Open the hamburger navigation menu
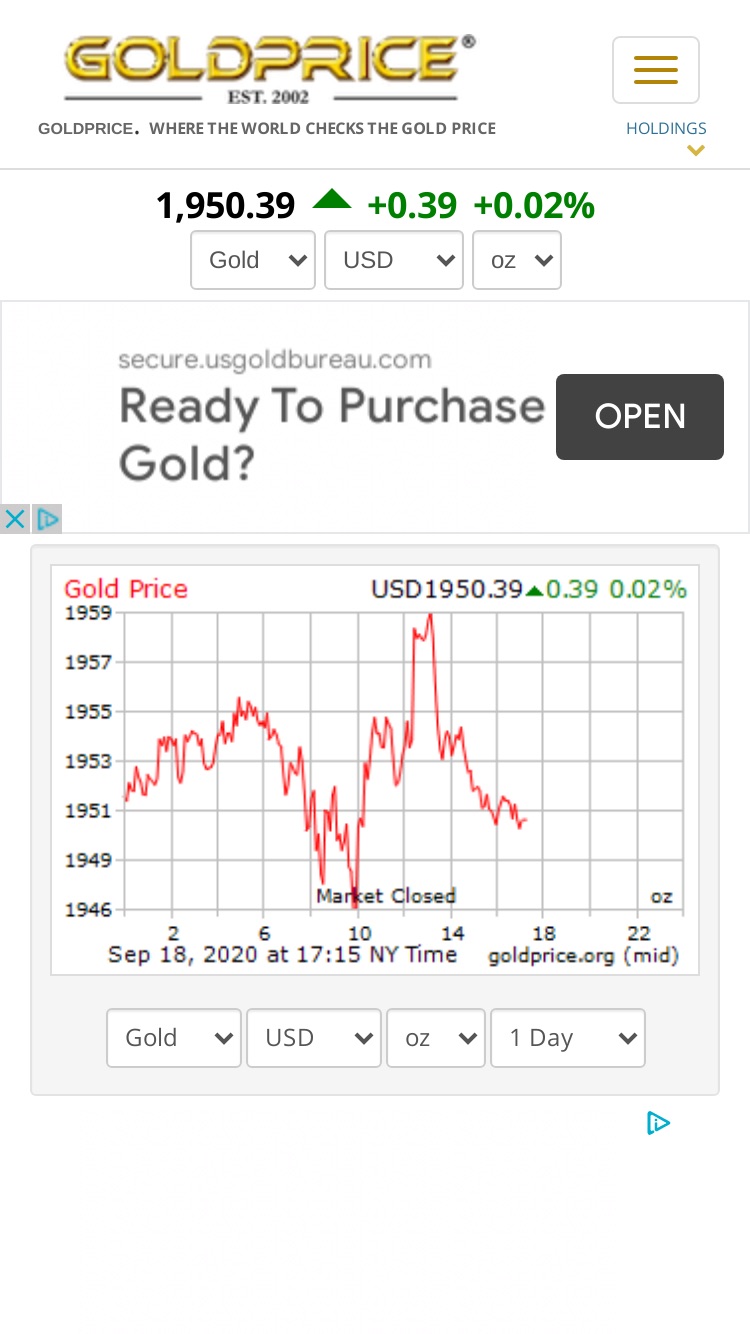Viewport: 750px width, 1334px height. (x=656, y=70)
